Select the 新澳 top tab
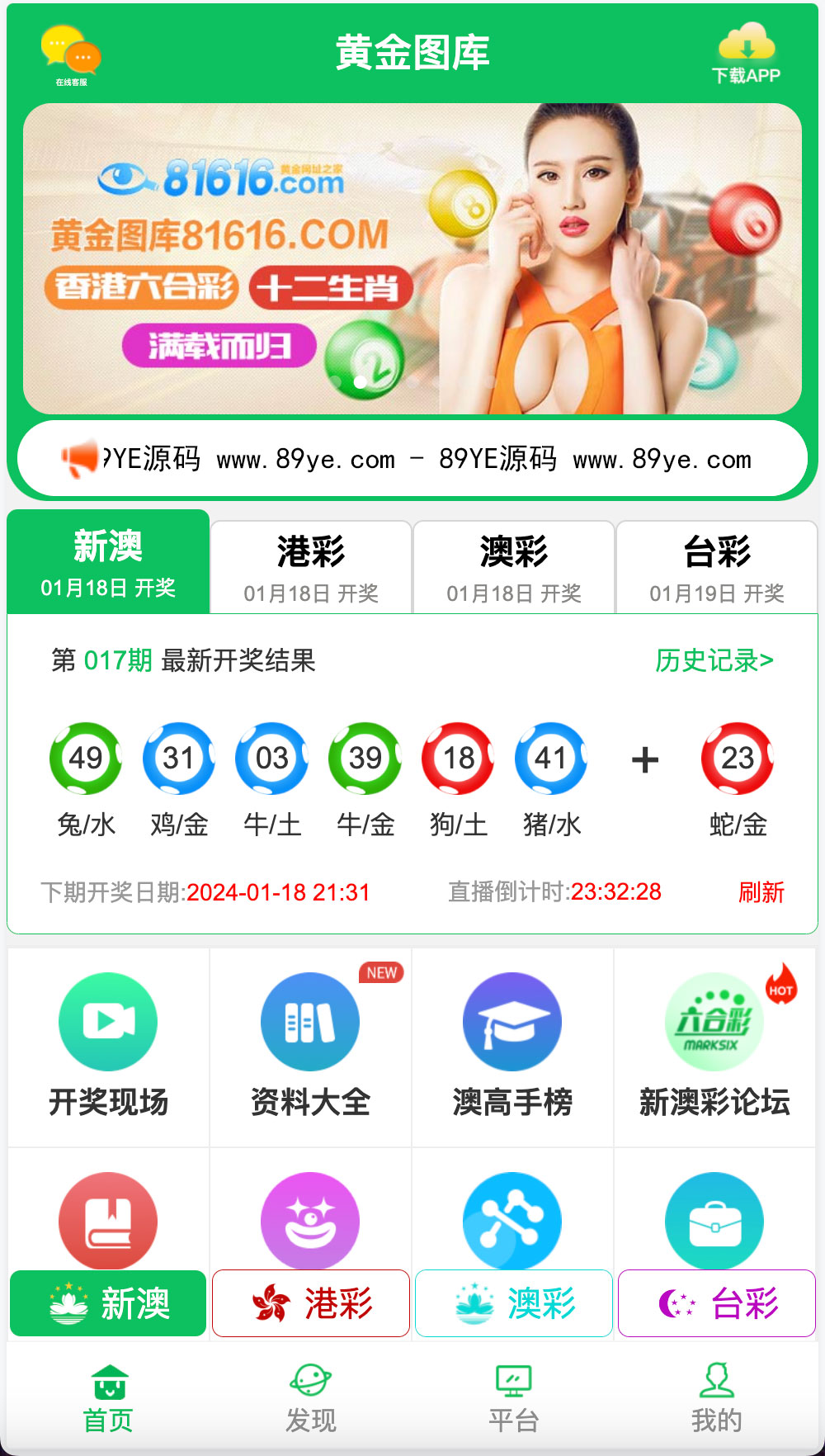Screen dimensions: 825x1456 click(x=108, y=563)
